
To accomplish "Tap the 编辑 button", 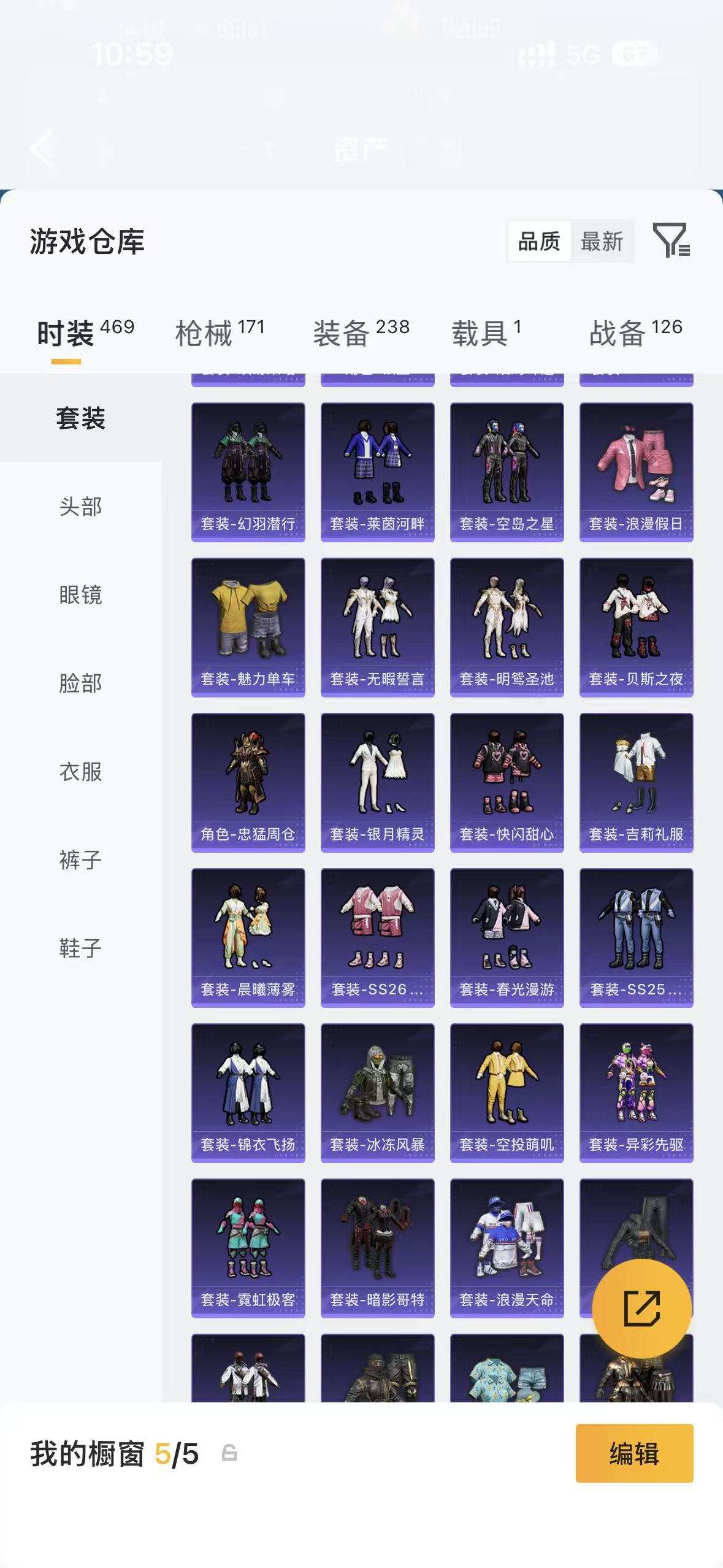I will (x=634, y=1453).
